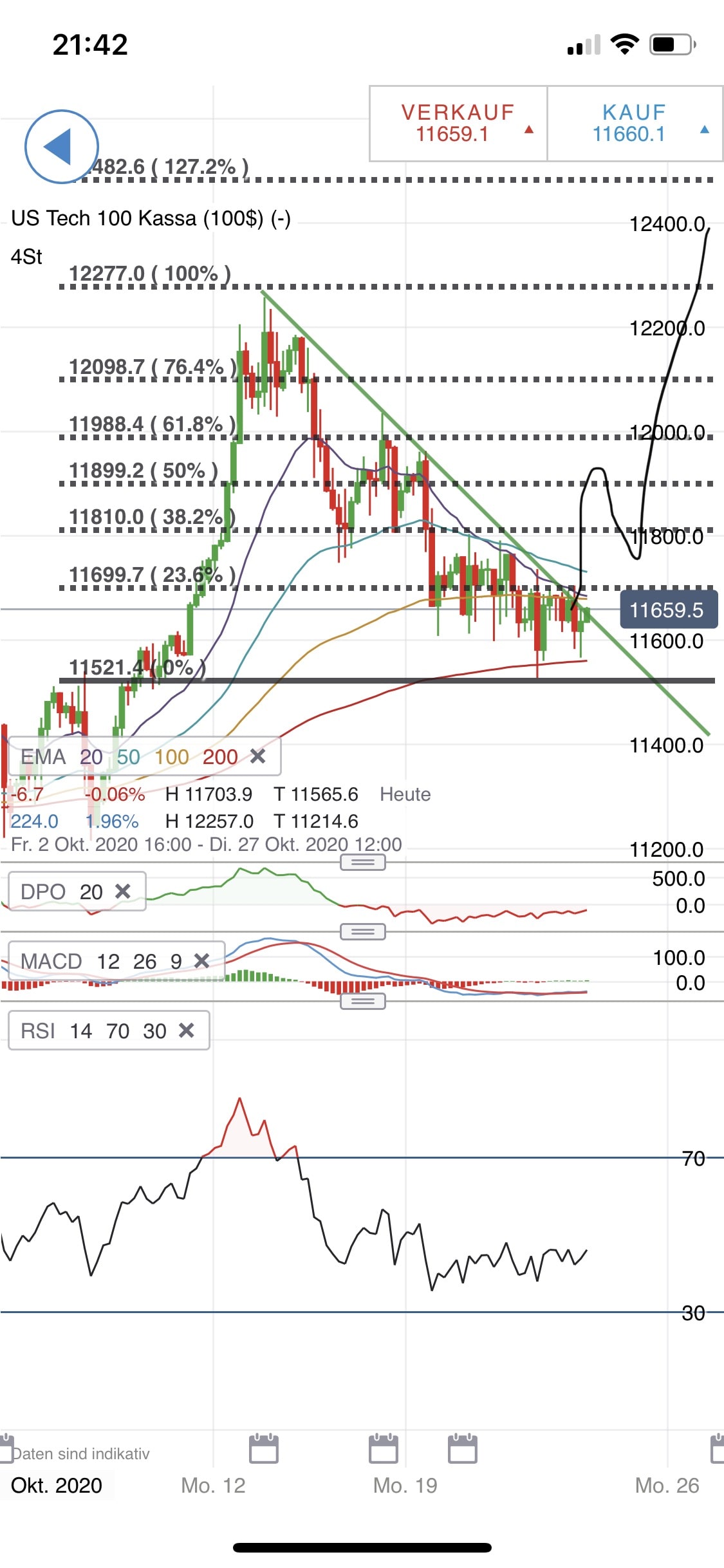Image resolution: width=724 pixels, height=1568 pixels.
Task: Tap the resize handle above DPO panel
Action: click(x=363, y=863)
